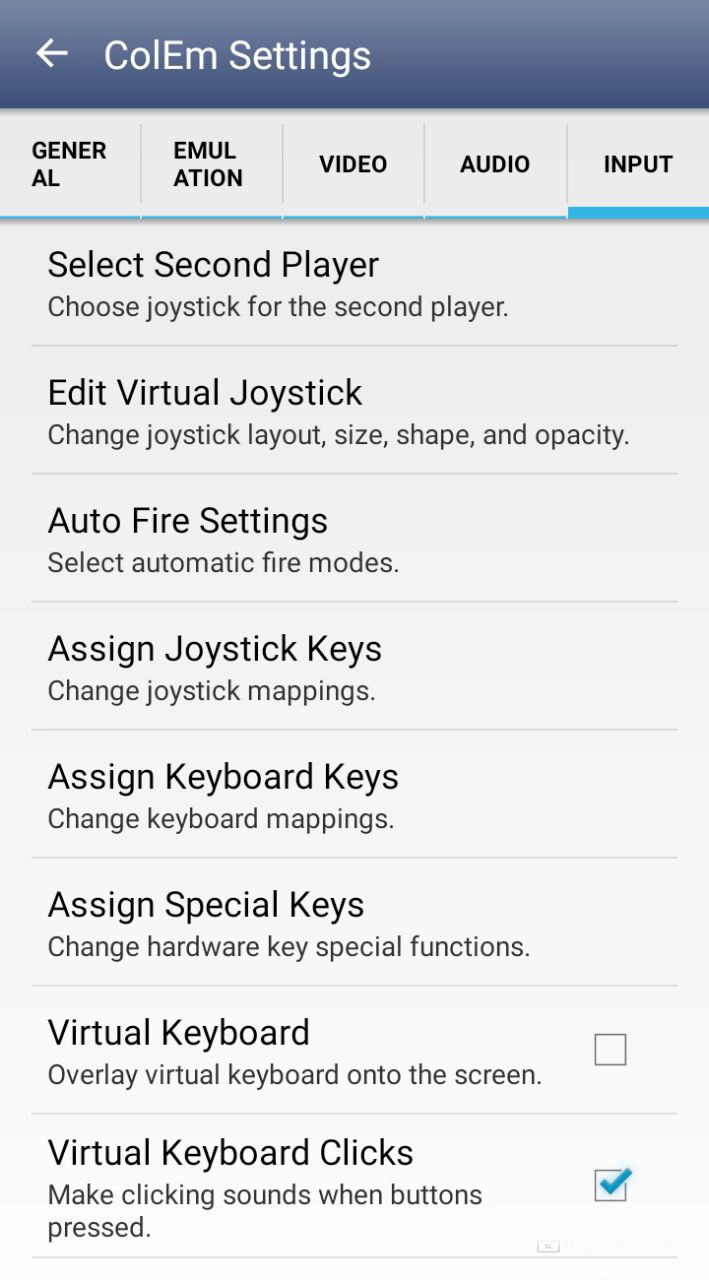Open Assign Special Keys
Screen dimensions: 709x1280
point(354,922)
